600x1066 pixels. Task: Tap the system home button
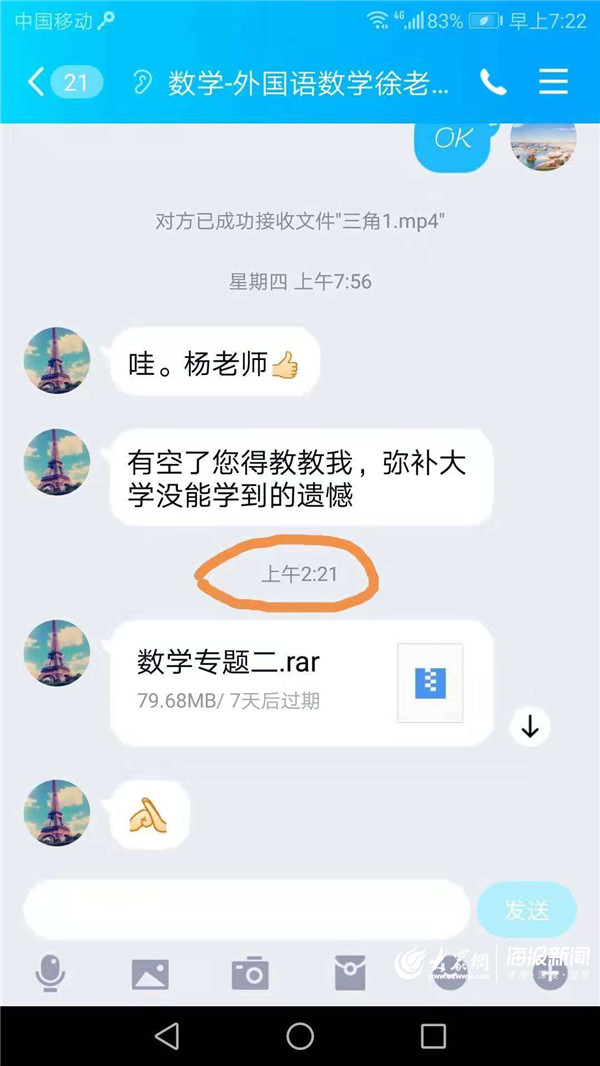click(300, 1036)
